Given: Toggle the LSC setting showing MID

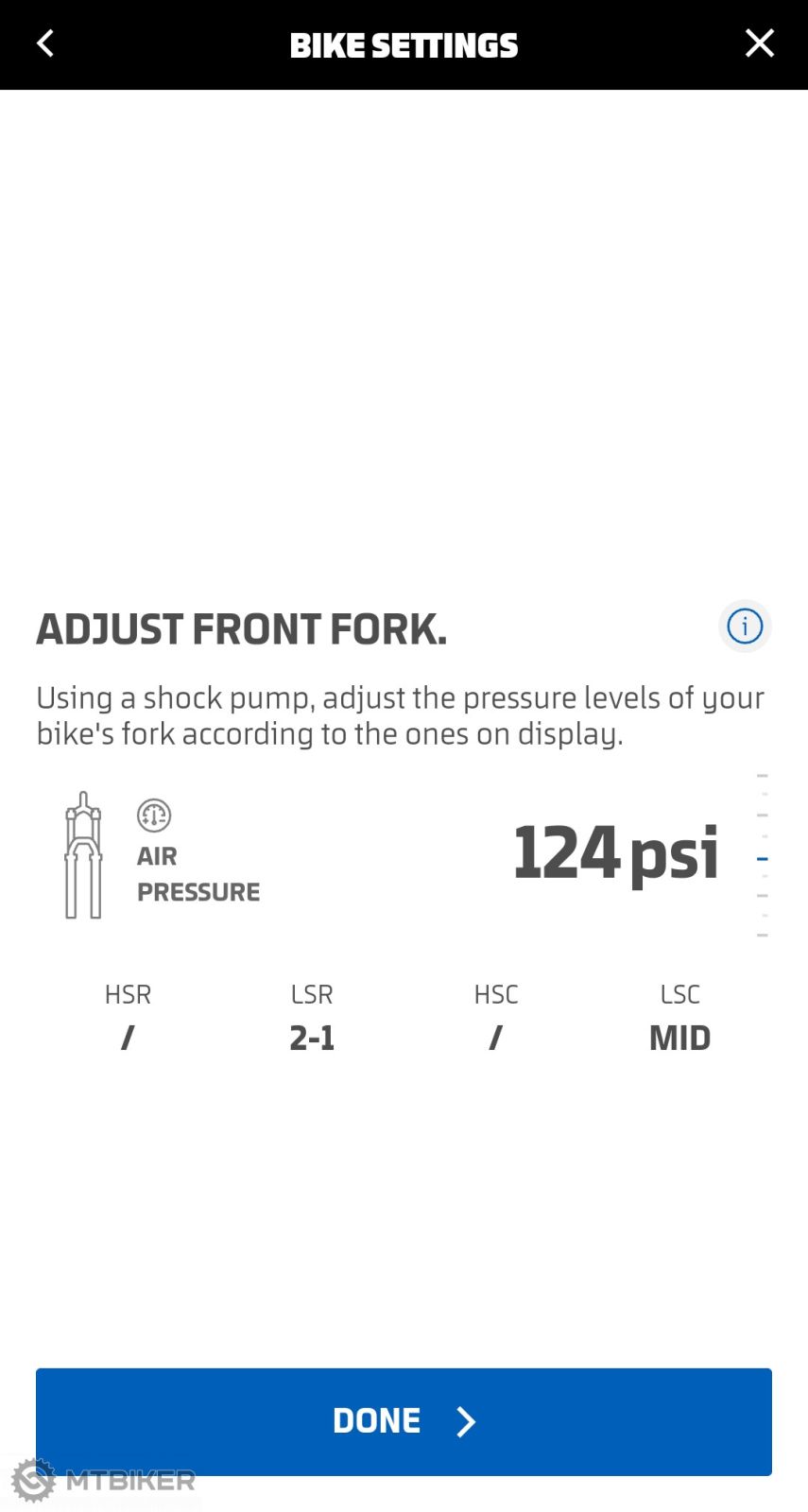Looking at the screenshot, I should (679, 1036).
